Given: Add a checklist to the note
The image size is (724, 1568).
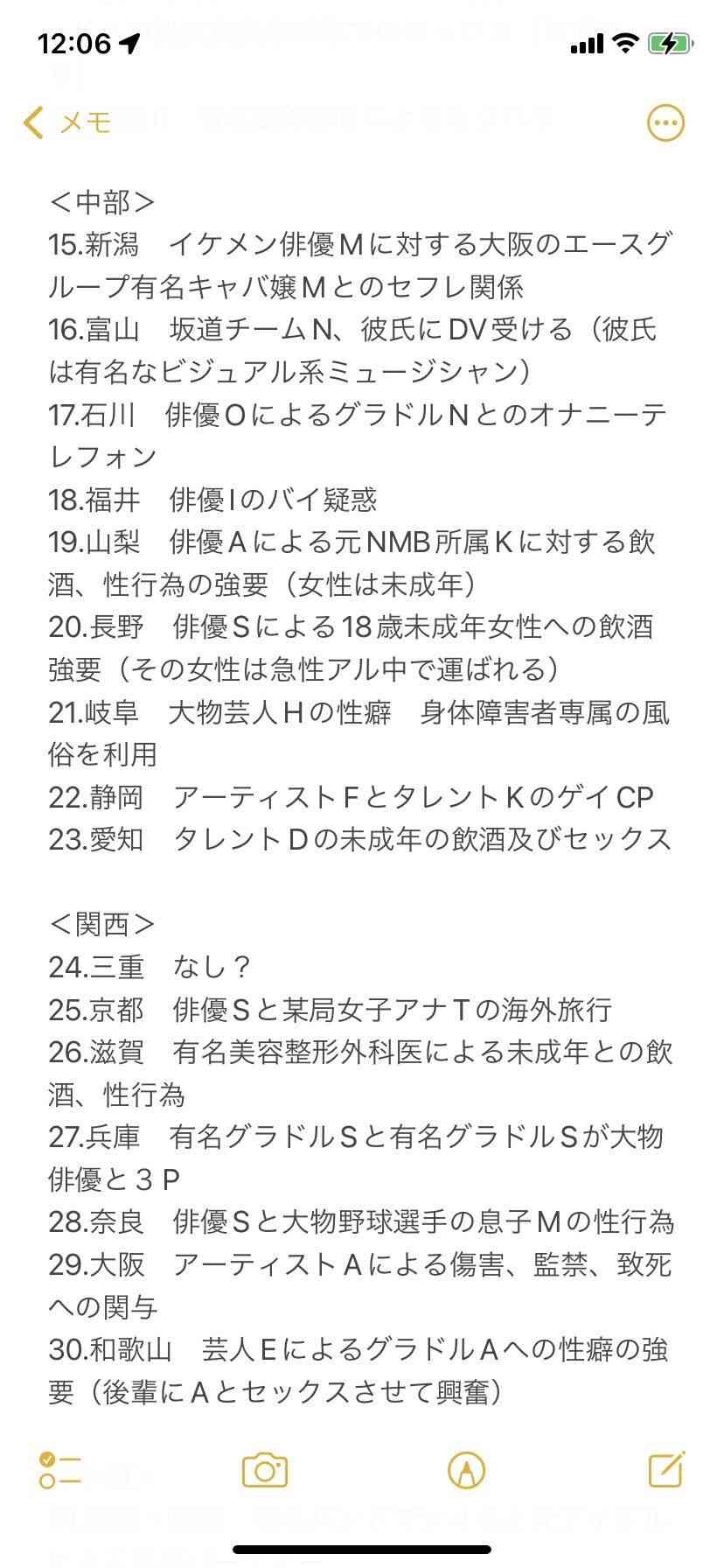Looking at the screenshot, I should pyautogui.click(x=60, y=1470).
